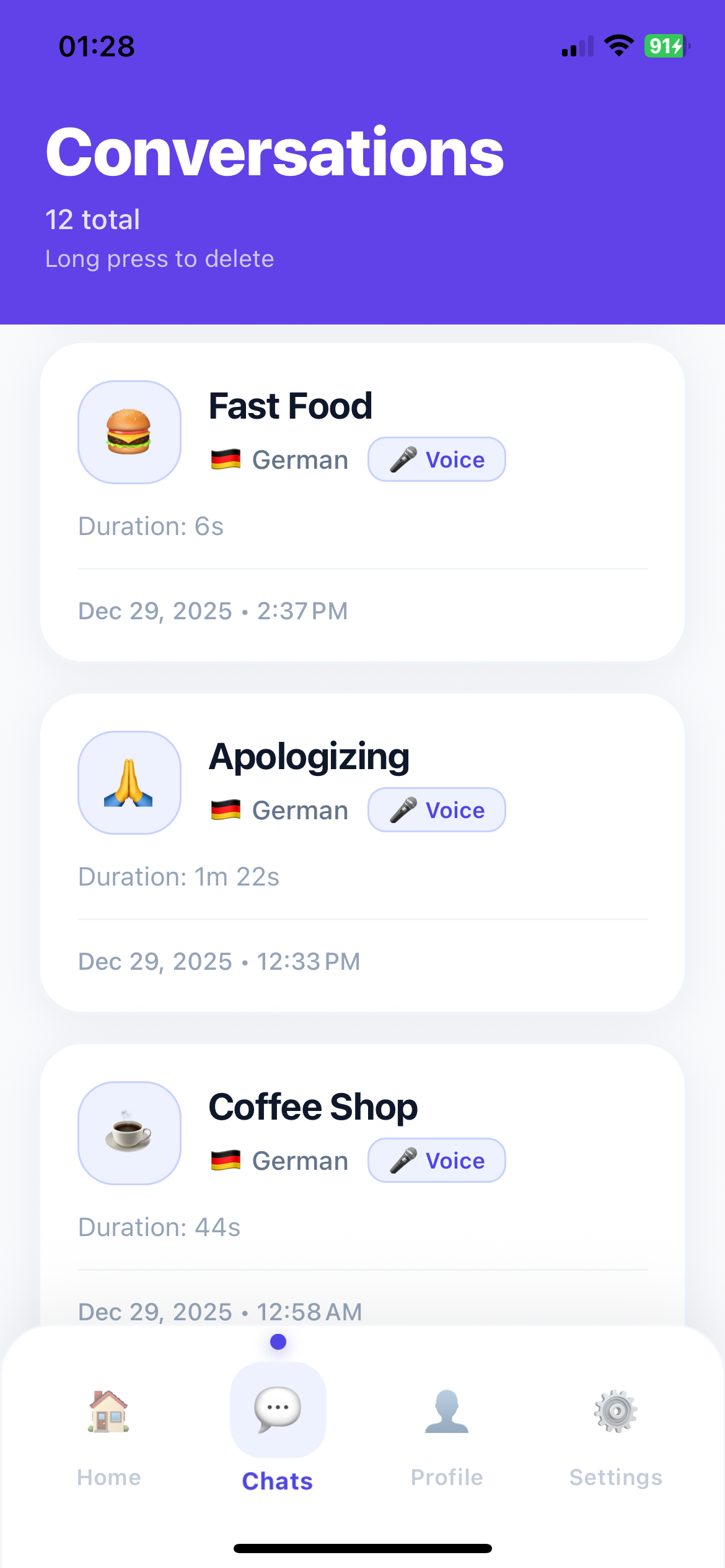Open the Fast Food conversation card
The image size is (725, 1568).
362,502
